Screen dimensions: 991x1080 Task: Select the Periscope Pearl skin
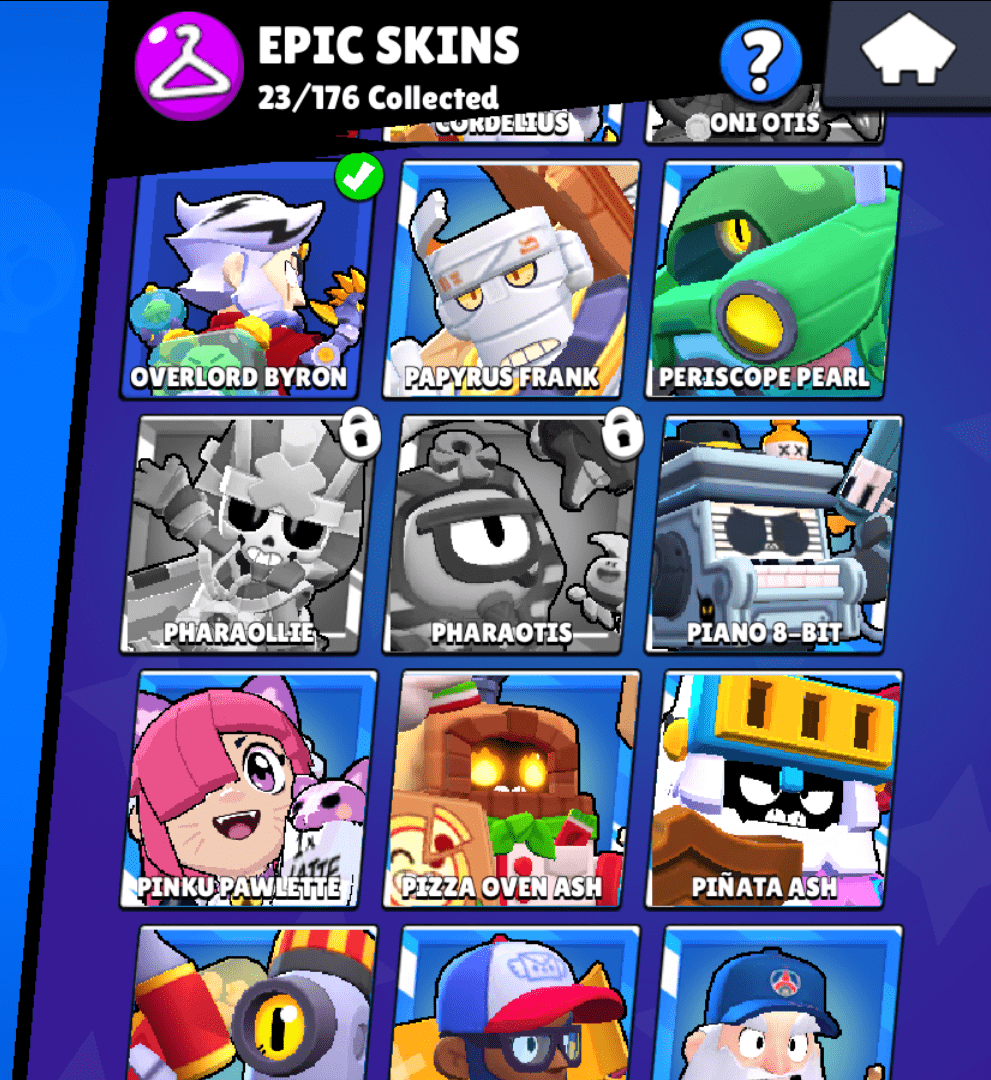tap(774, 280)
